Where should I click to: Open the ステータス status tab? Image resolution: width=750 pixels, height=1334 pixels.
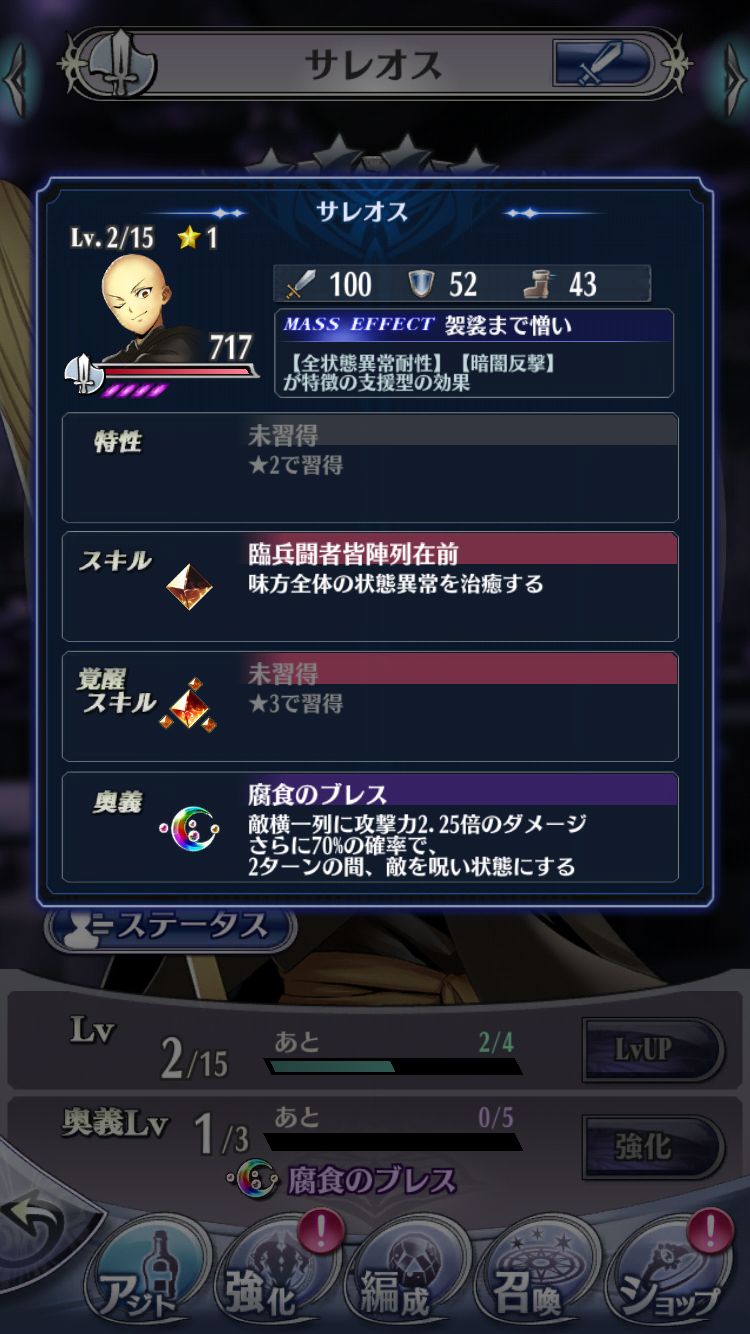[170, 927]
